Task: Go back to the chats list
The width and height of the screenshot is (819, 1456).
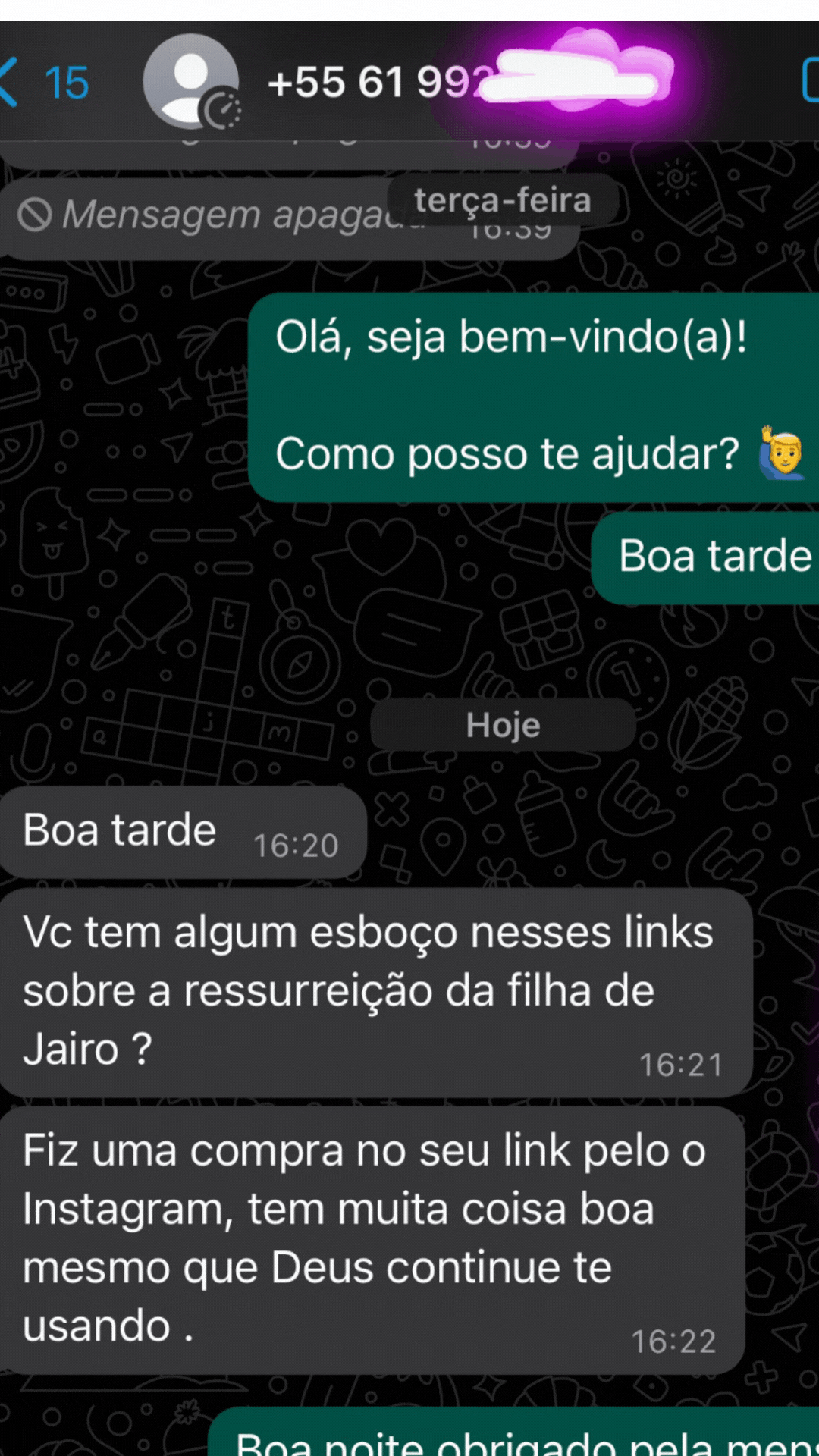Action: tap(44, 82)
